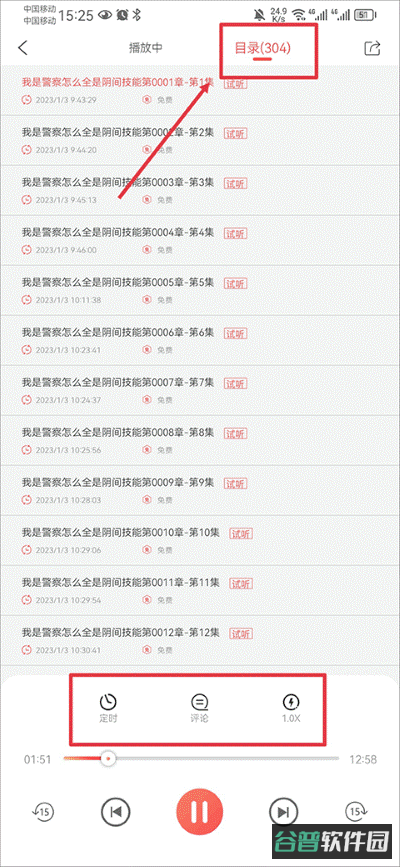Change the 1.0X playback speed
Viewport: 400px width, 867px height.
(291, 709)
